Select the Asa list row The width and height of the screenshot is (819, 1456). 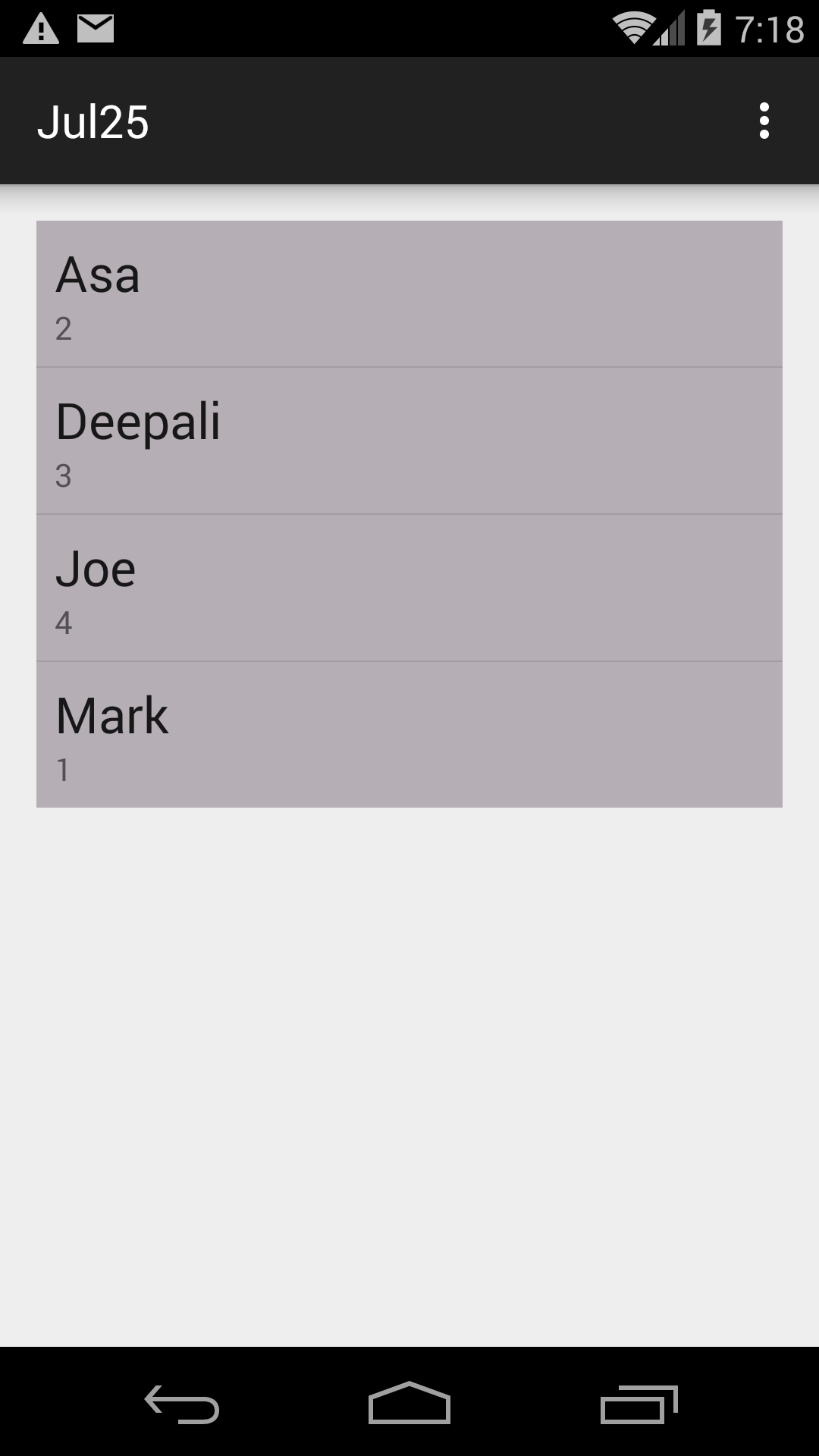[x=409, y=294]
